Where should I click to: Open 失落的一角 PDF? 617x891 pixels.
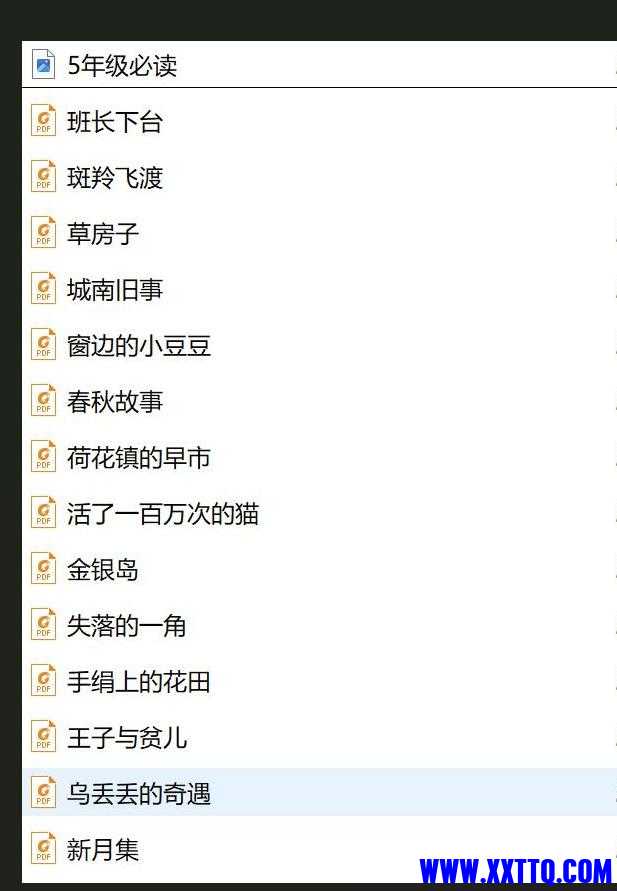pyautogui.click(x=126, y=626)
